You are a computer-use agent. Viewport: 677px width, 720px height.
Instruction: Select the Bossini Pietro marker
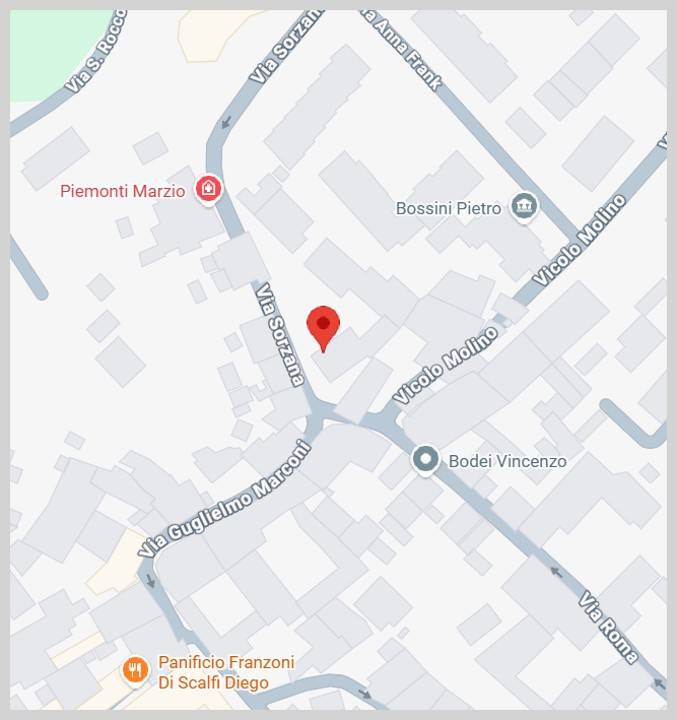point(523,208)
